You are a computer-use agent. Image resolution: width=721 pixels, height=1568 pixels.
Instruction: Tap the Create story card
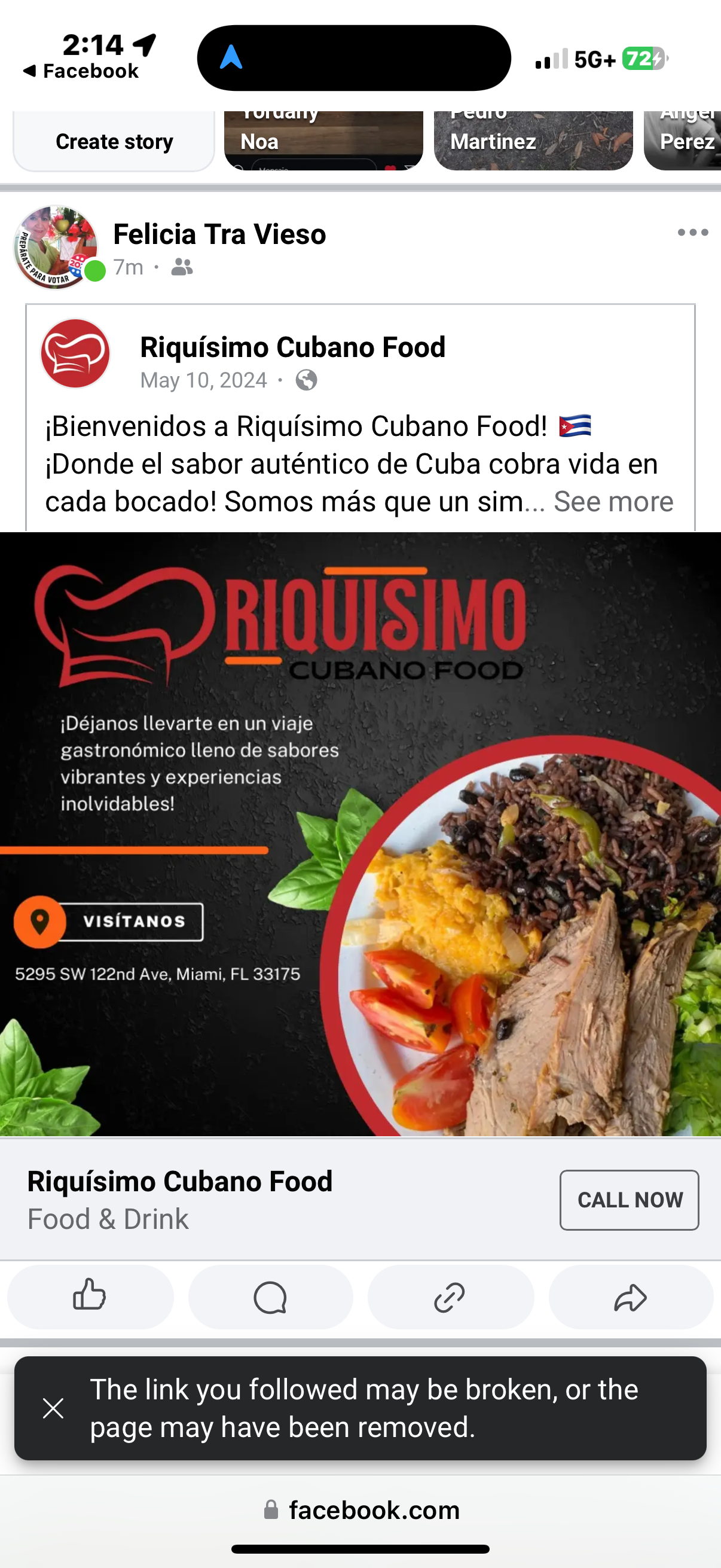click(x=113, y=141)
